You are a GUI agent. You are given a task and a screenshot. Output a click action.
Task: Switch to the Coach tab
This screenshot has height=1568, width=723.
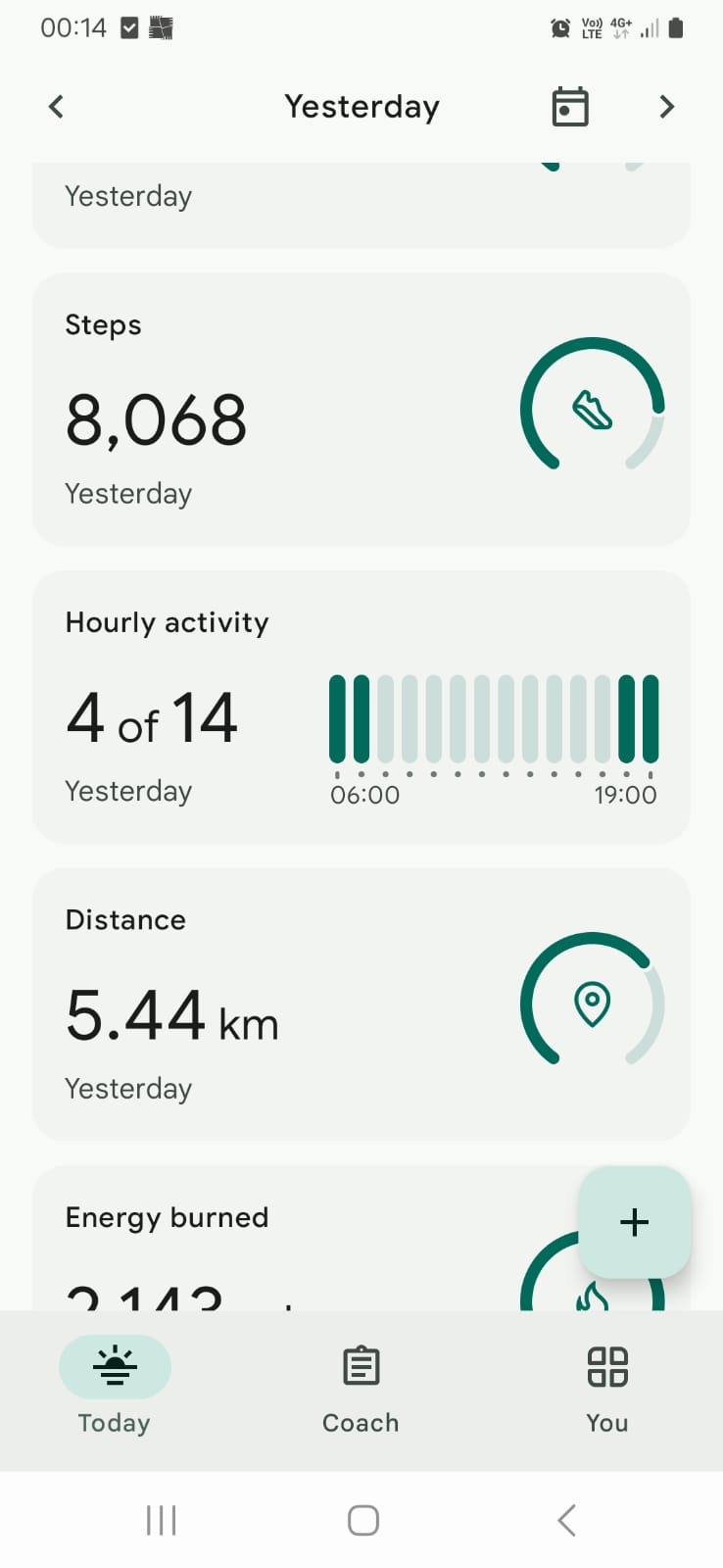pos(361,1390)
